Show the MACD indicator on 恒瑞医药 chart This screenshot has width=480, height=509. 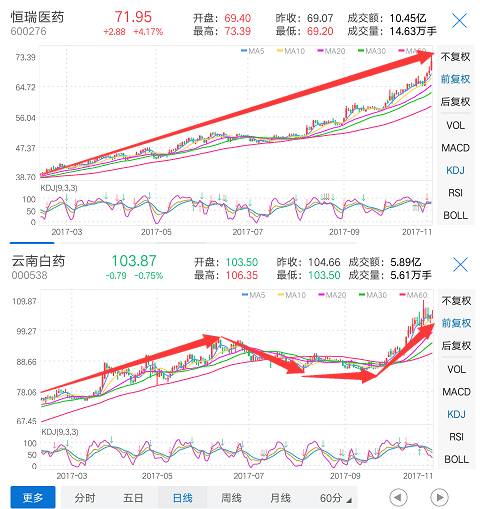click(x=455, y=148)
